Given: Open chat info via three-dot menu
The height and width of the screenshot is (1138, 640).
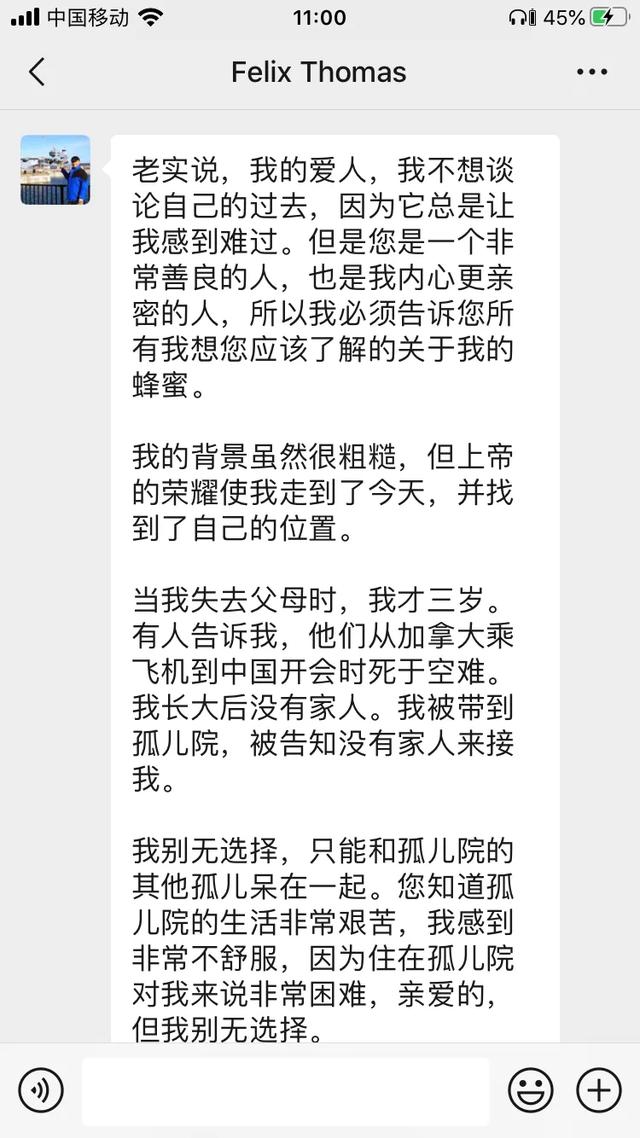Looking at the screenshot, I should click(x=592, y=72).
